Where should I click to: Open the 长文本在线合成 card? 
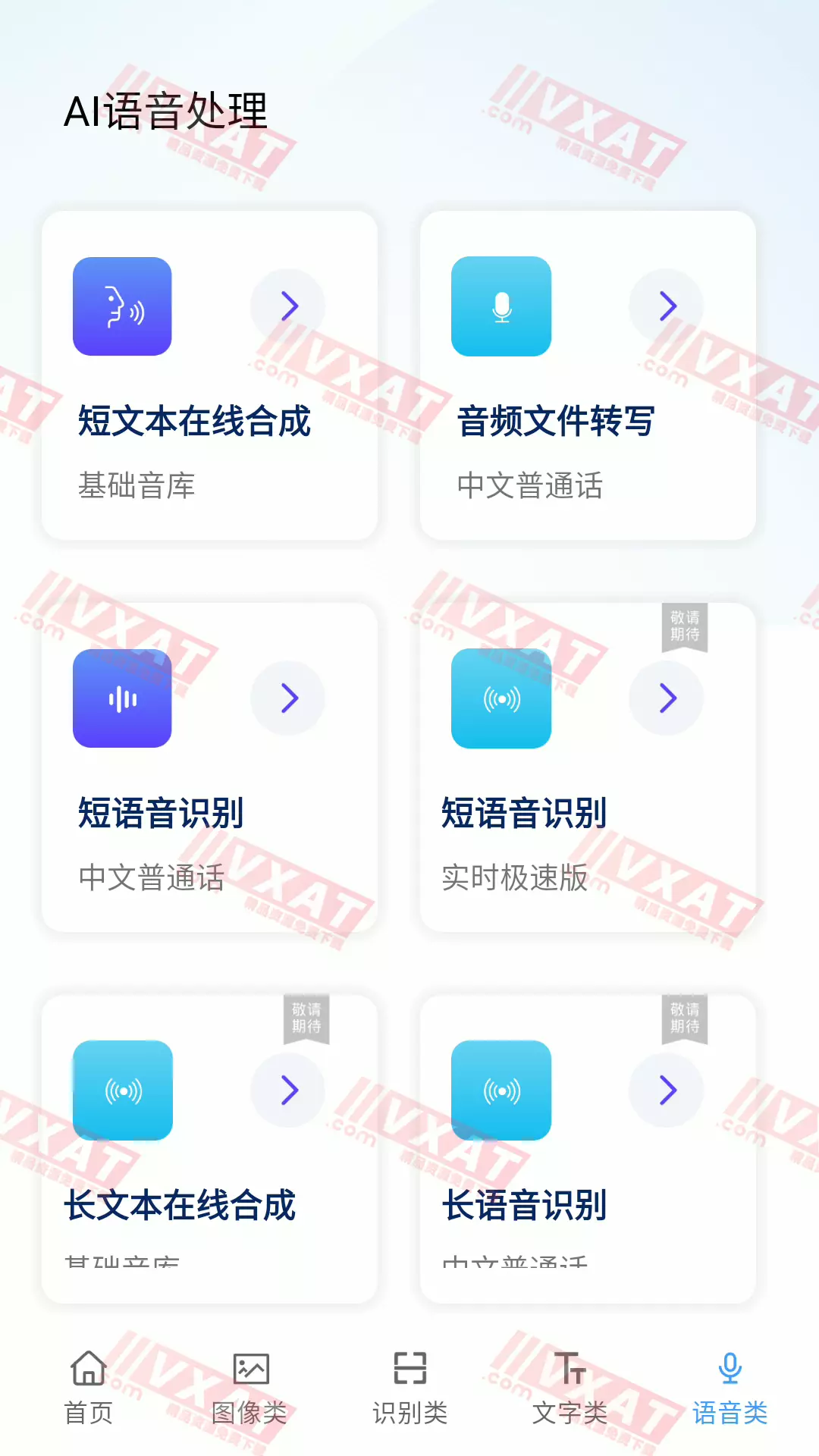pos(209,1149)
